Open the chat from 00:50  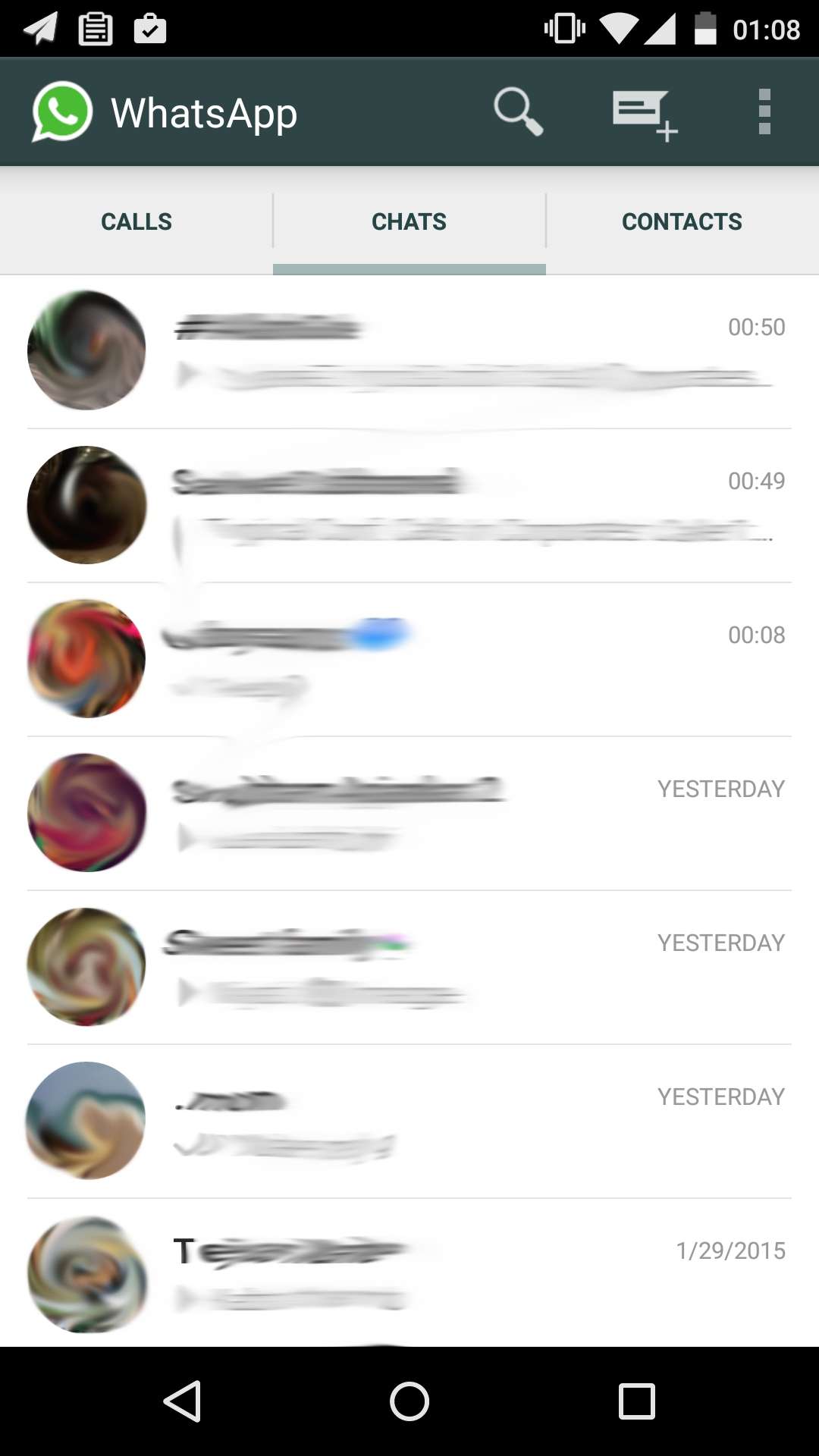(x=455, y=352)
